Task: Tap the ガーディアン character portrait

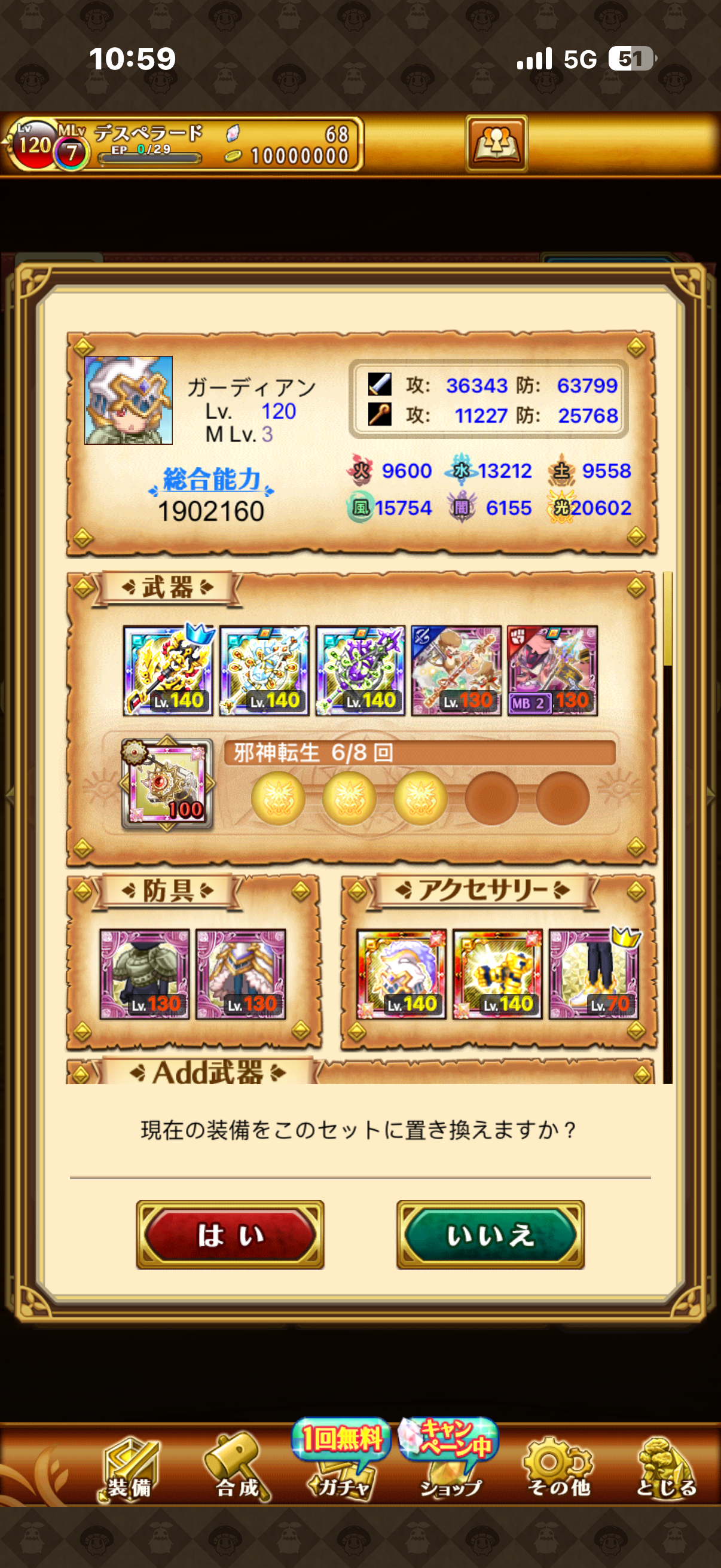Action: (129, 400)
